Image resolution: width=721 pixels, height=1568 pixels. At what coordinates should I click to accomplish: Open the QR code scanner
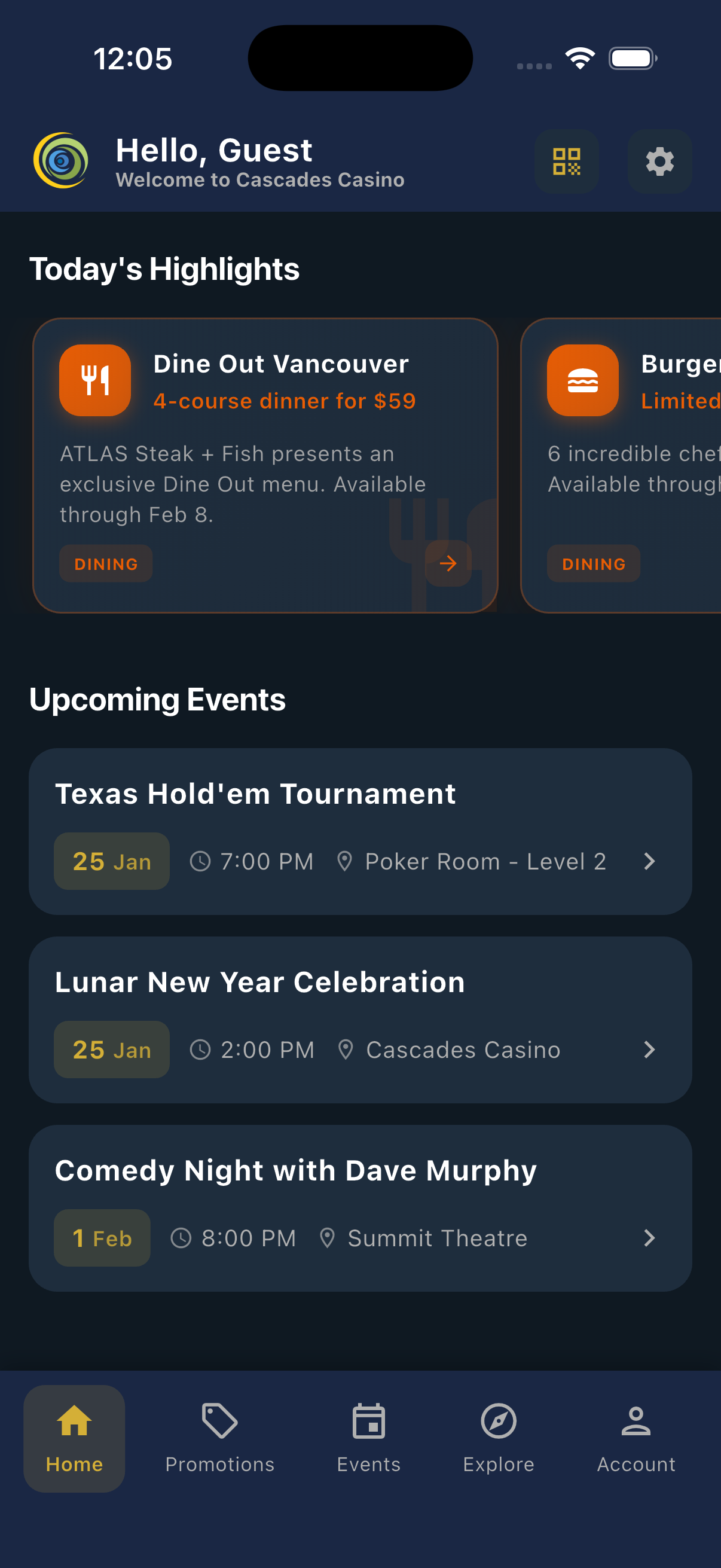(x=566, y=161)
